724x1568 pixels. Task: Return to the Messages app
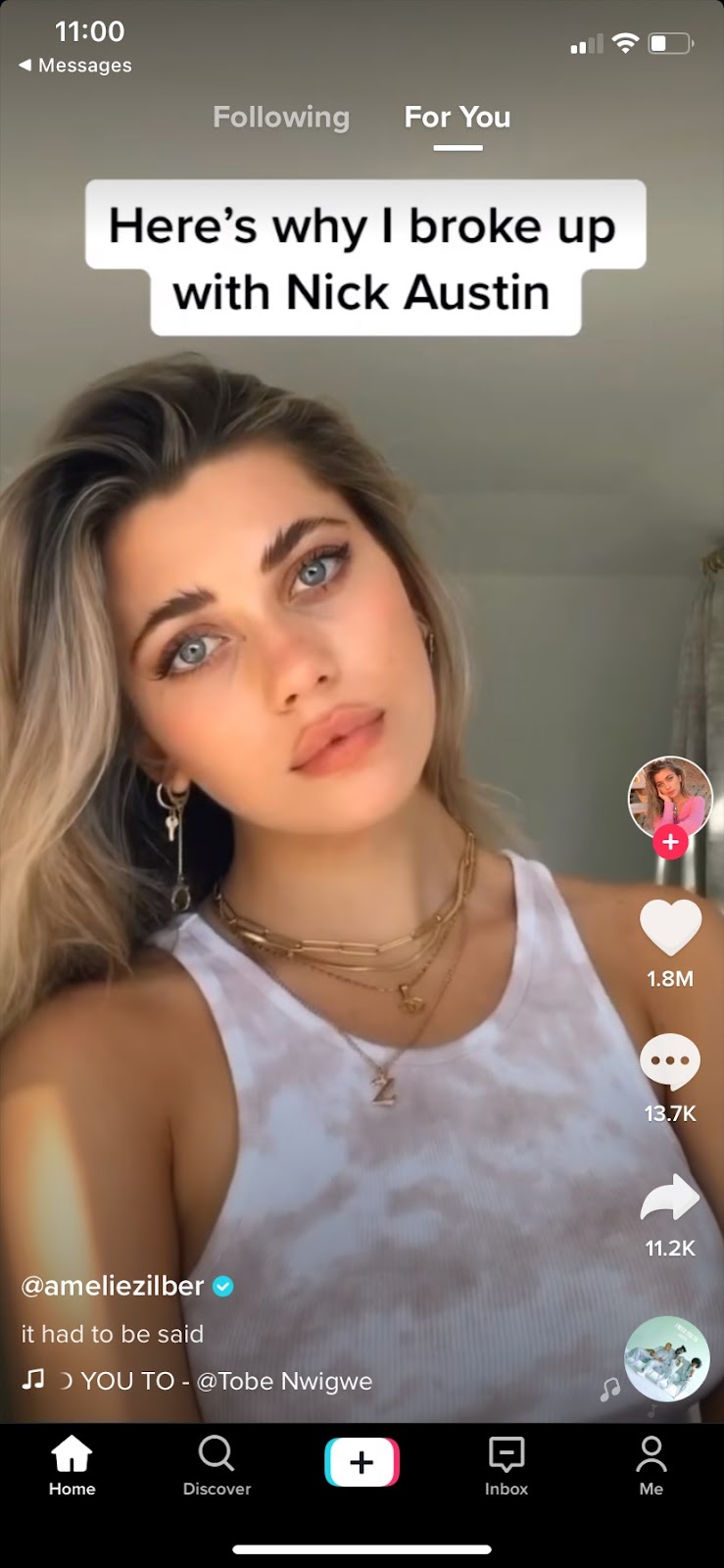tap(74, 66)
